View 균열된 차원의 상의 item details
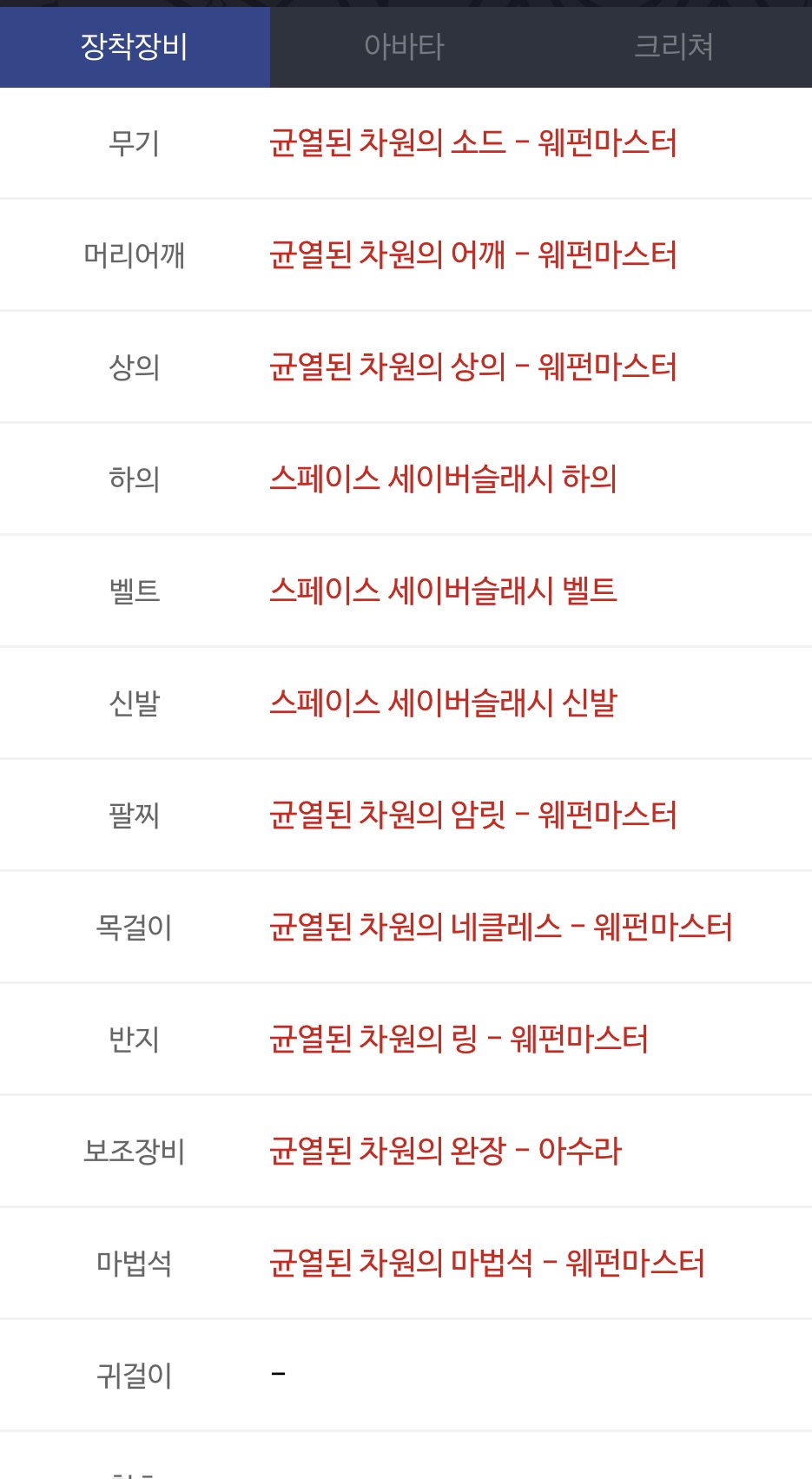 click(x=472, y=367)
